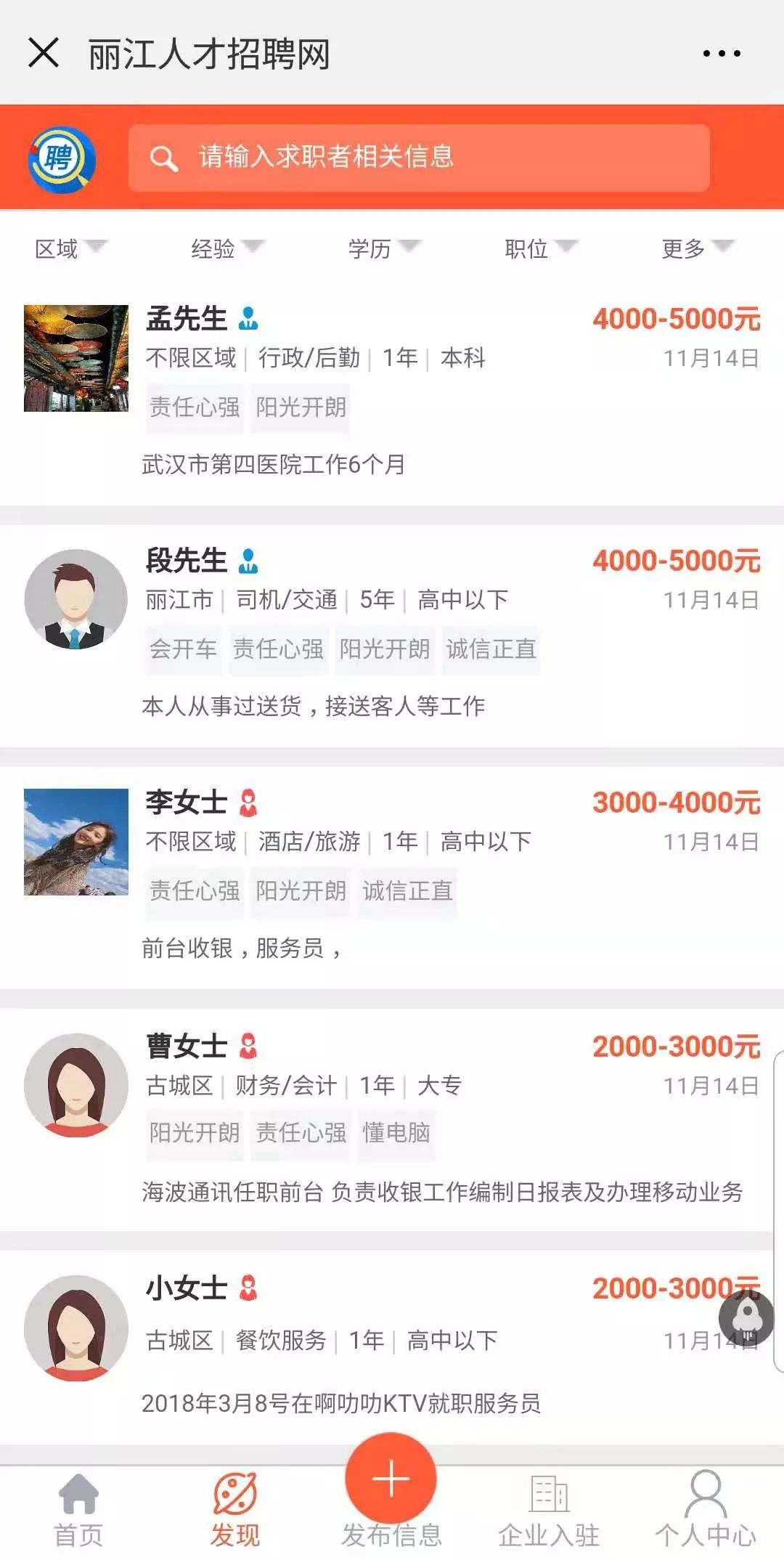Expand the 更多 filter dropdown

pyautogui.click(x=697, y=249)
